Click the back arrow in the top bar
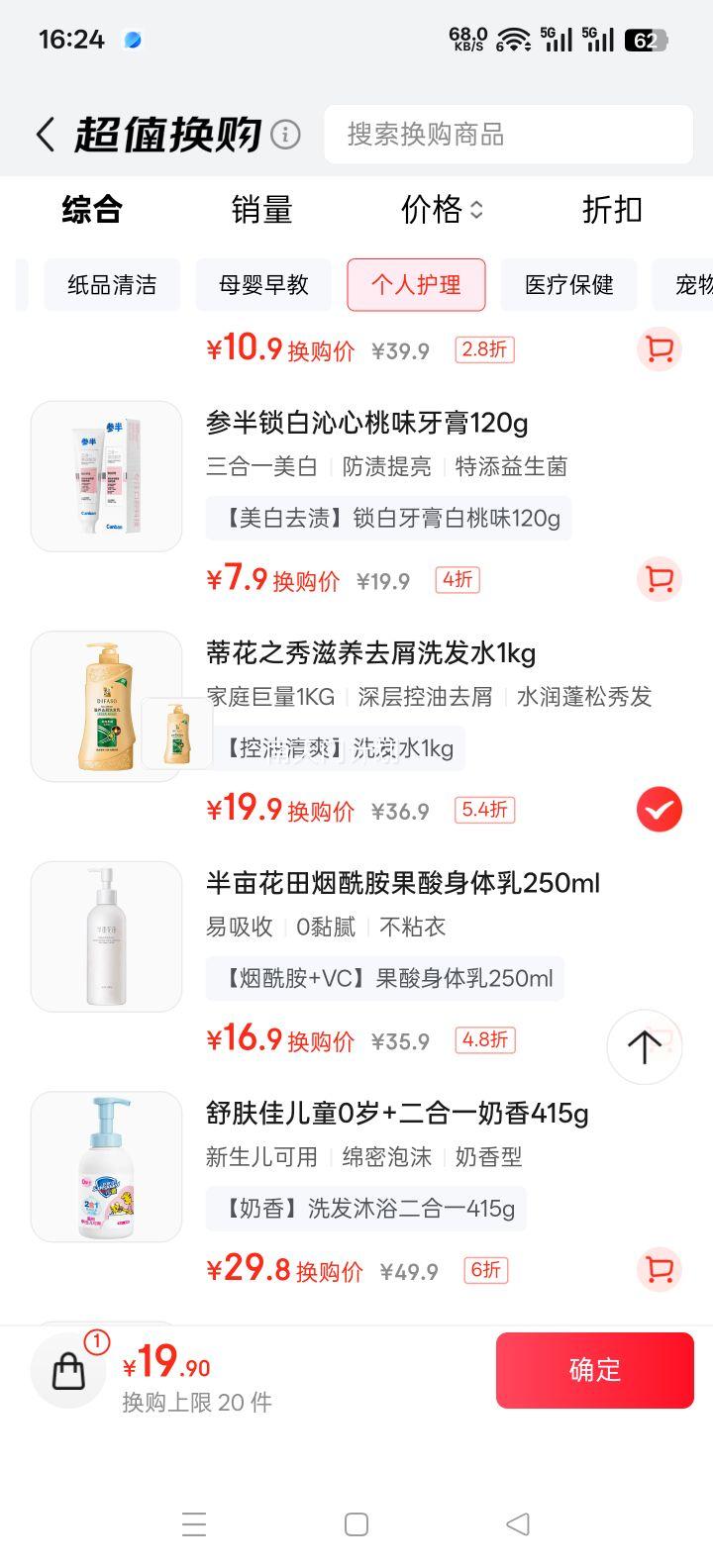 [44, 134]
